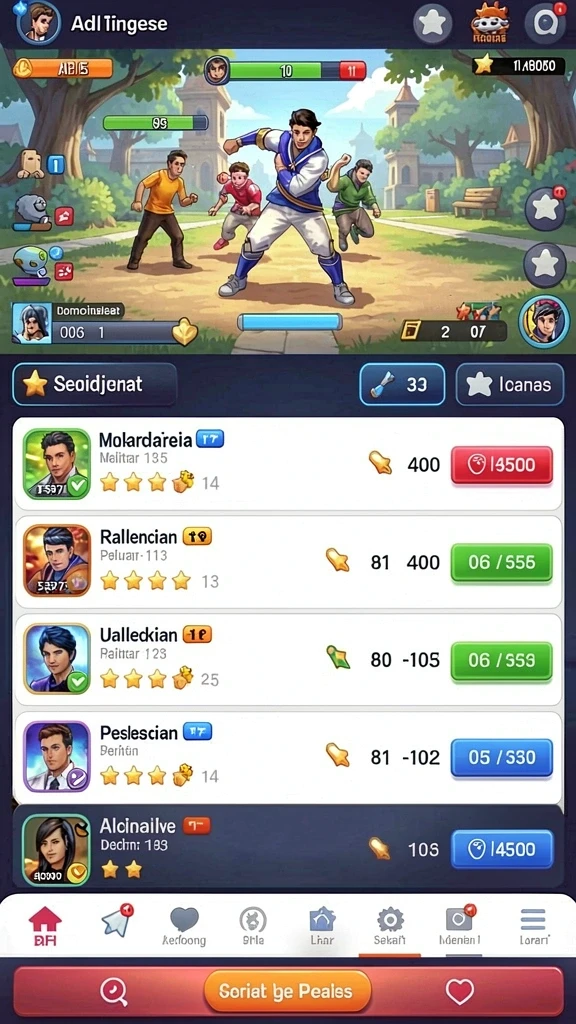
Task: Tap the magnifier icon in the bottom bar
Action: pos(114,992)
